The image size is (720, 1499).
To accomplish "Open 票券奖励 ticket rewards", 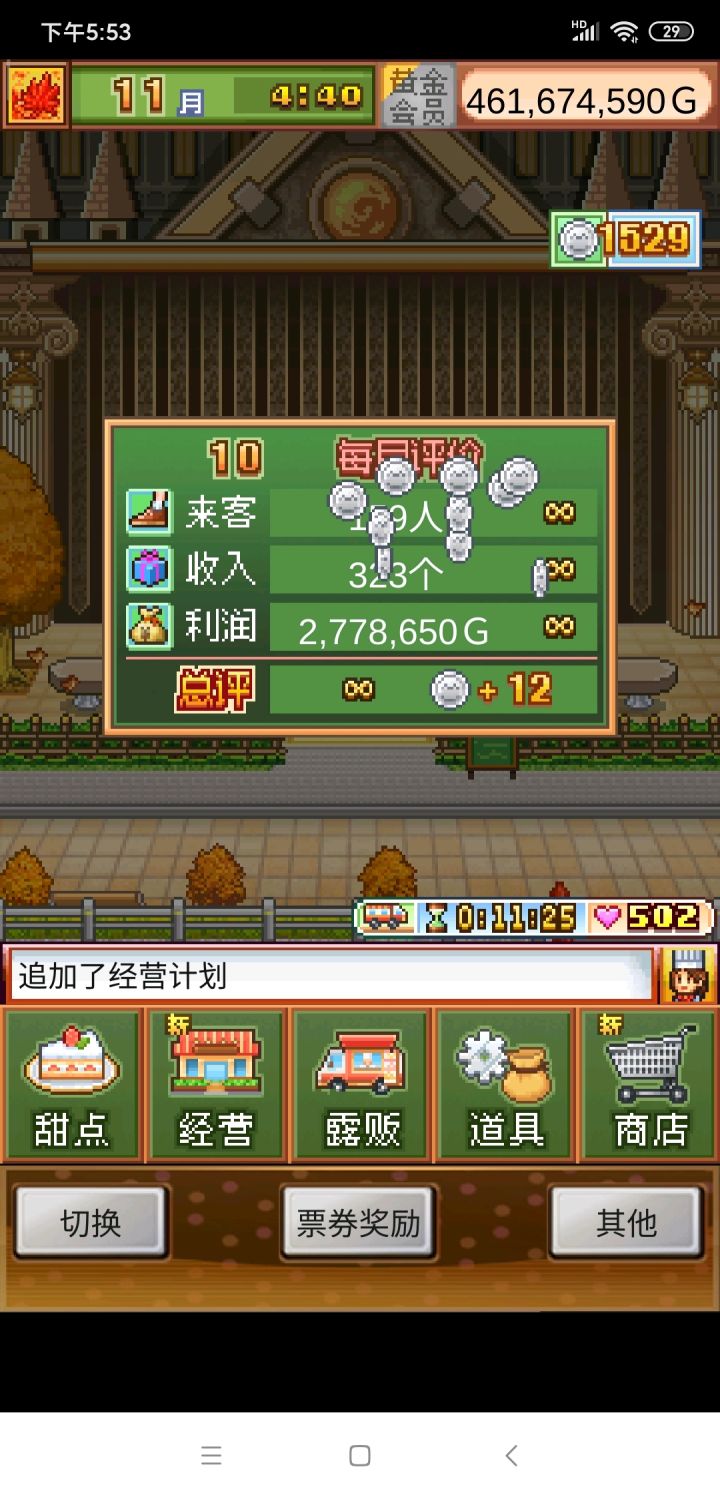I will [359, 1222].
